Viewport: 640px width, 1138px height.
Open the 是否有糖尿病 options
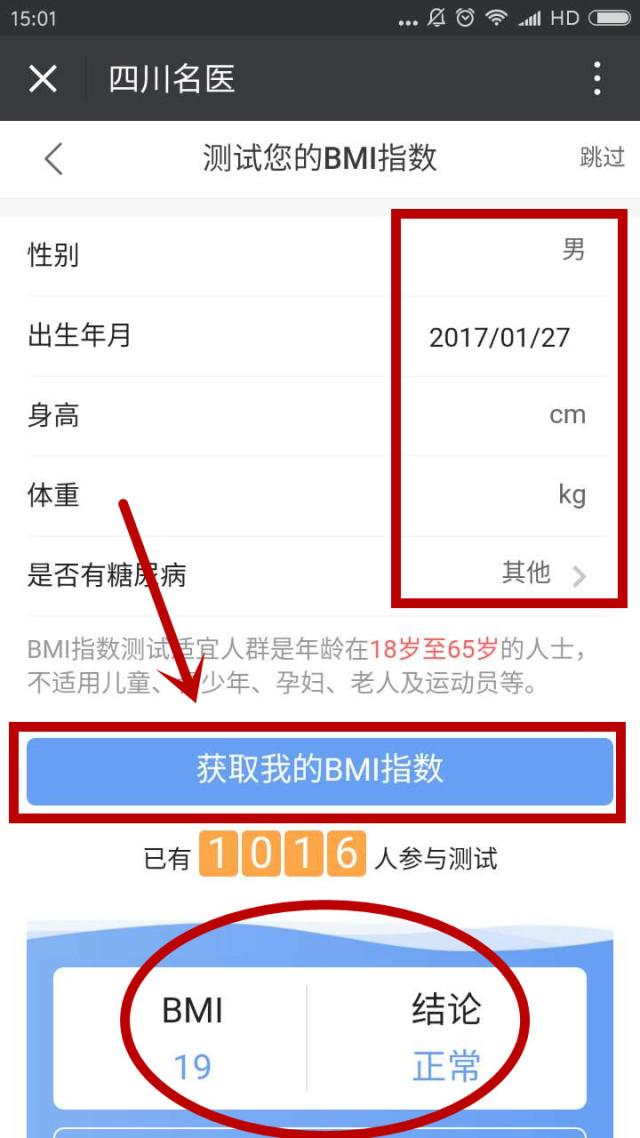pyautogui.click(x=319, y=576)
